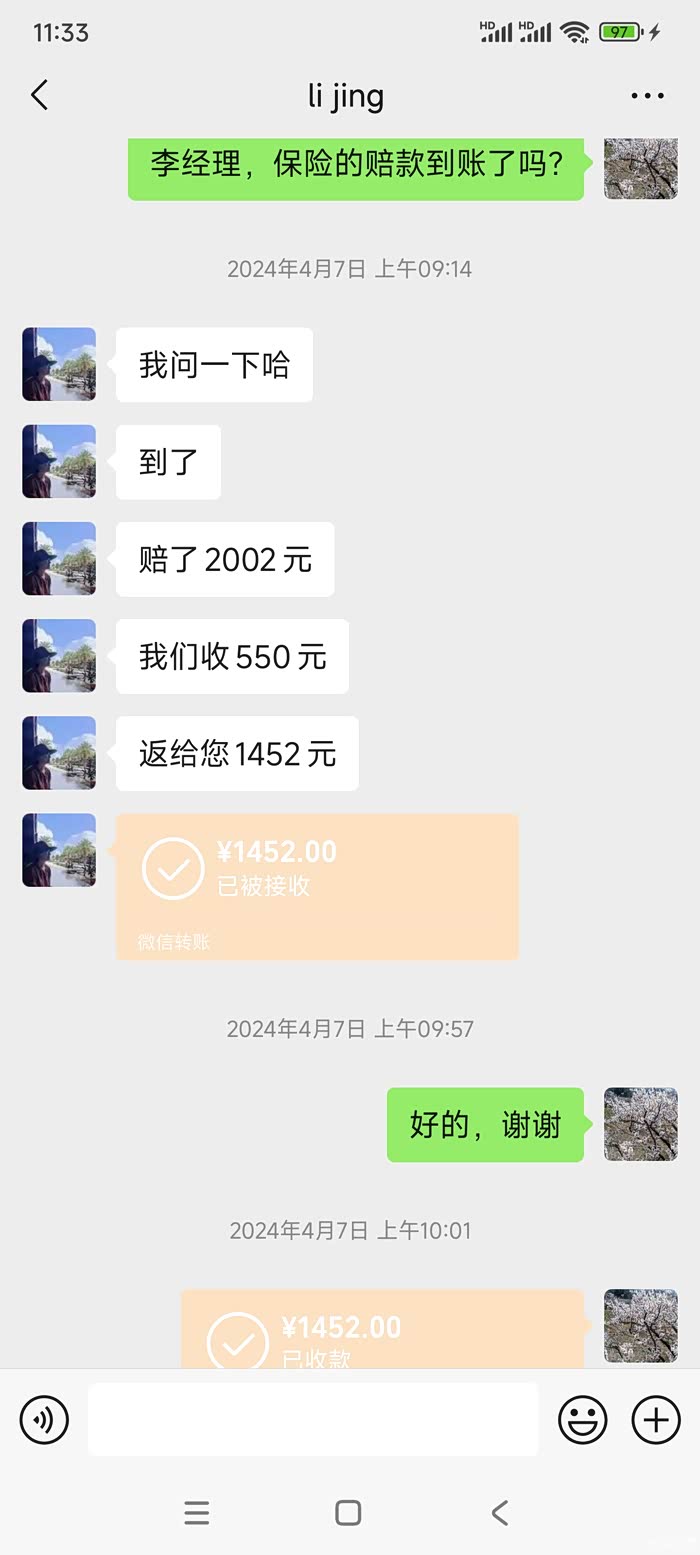Viewport: 700px width, 1555px height.
Task: Open the ¥1452.00 transfer marked 已收款
Action: 382,1330
